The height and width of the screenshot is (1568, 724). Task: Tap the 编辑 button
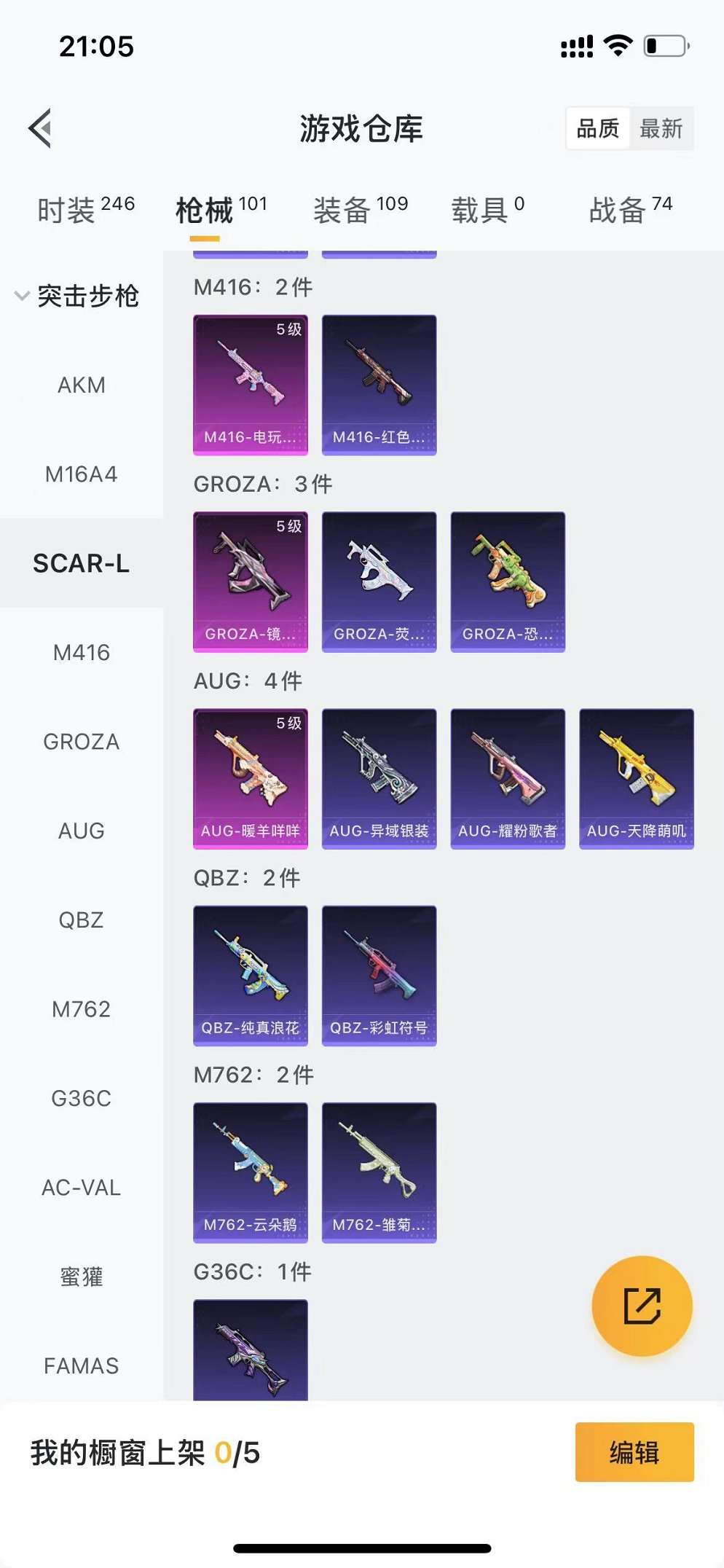pos(634,1452)
